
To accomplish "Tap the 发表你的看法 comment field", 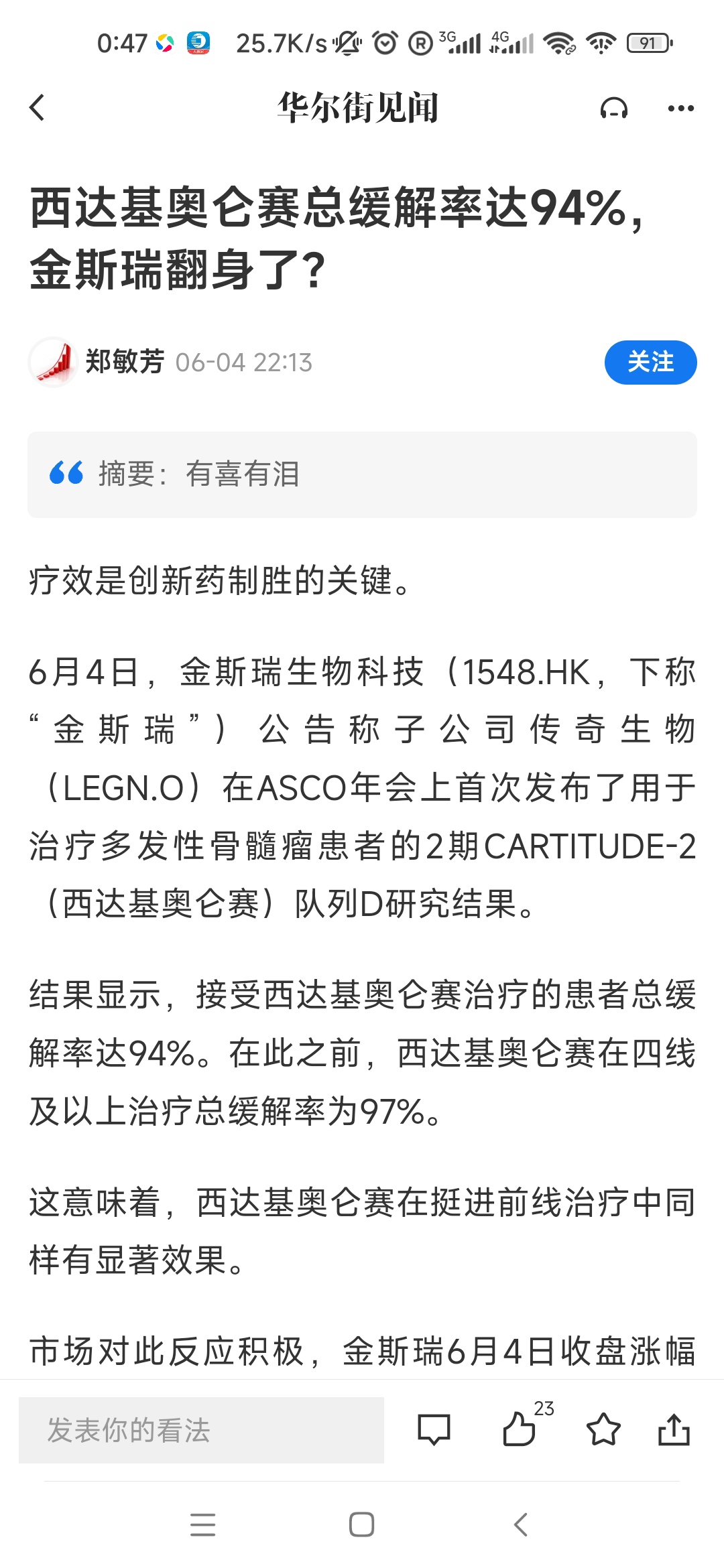I will click(201, 1431).
